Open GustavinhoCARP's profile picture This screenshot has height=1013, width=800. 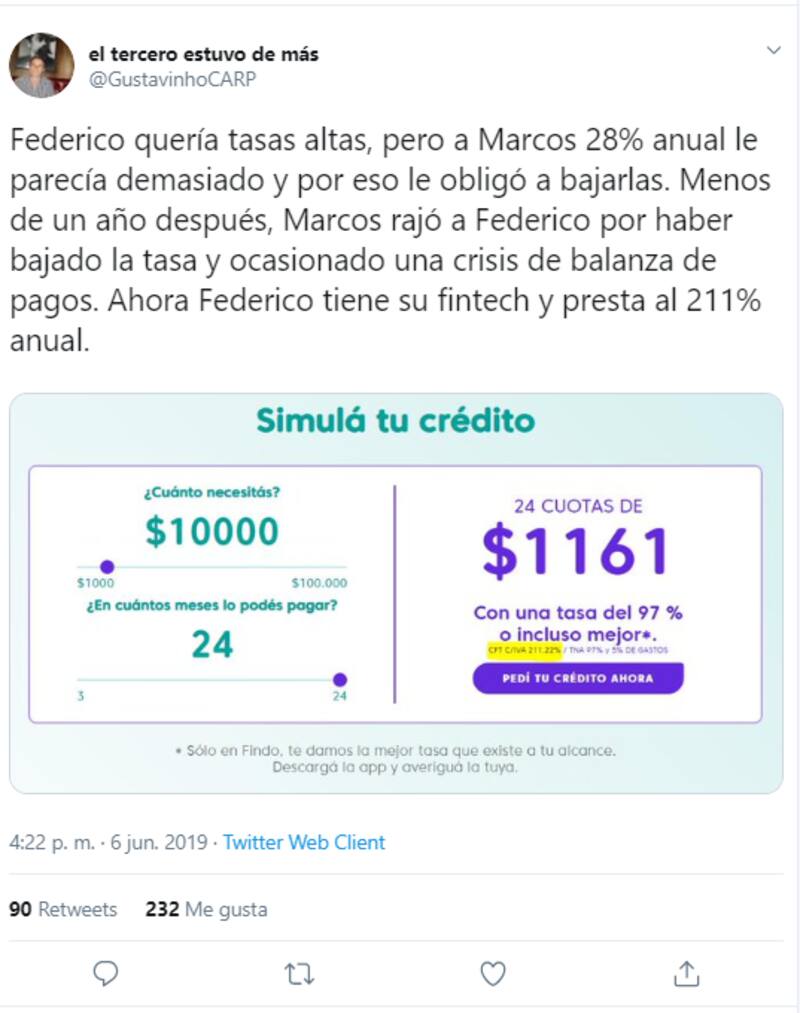(x=41, y=65)
